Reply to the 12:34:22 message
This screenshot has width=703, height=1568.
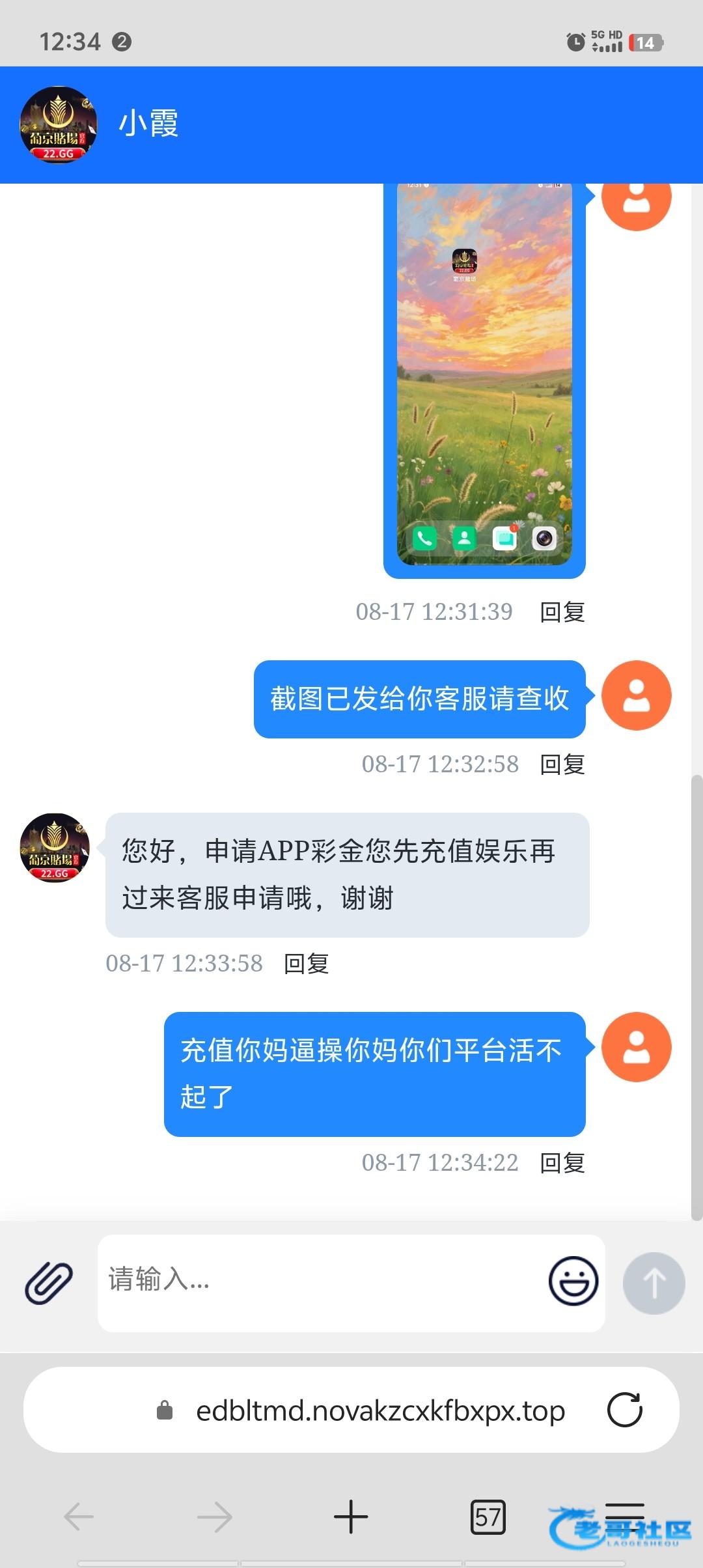tap(562, 1163)
